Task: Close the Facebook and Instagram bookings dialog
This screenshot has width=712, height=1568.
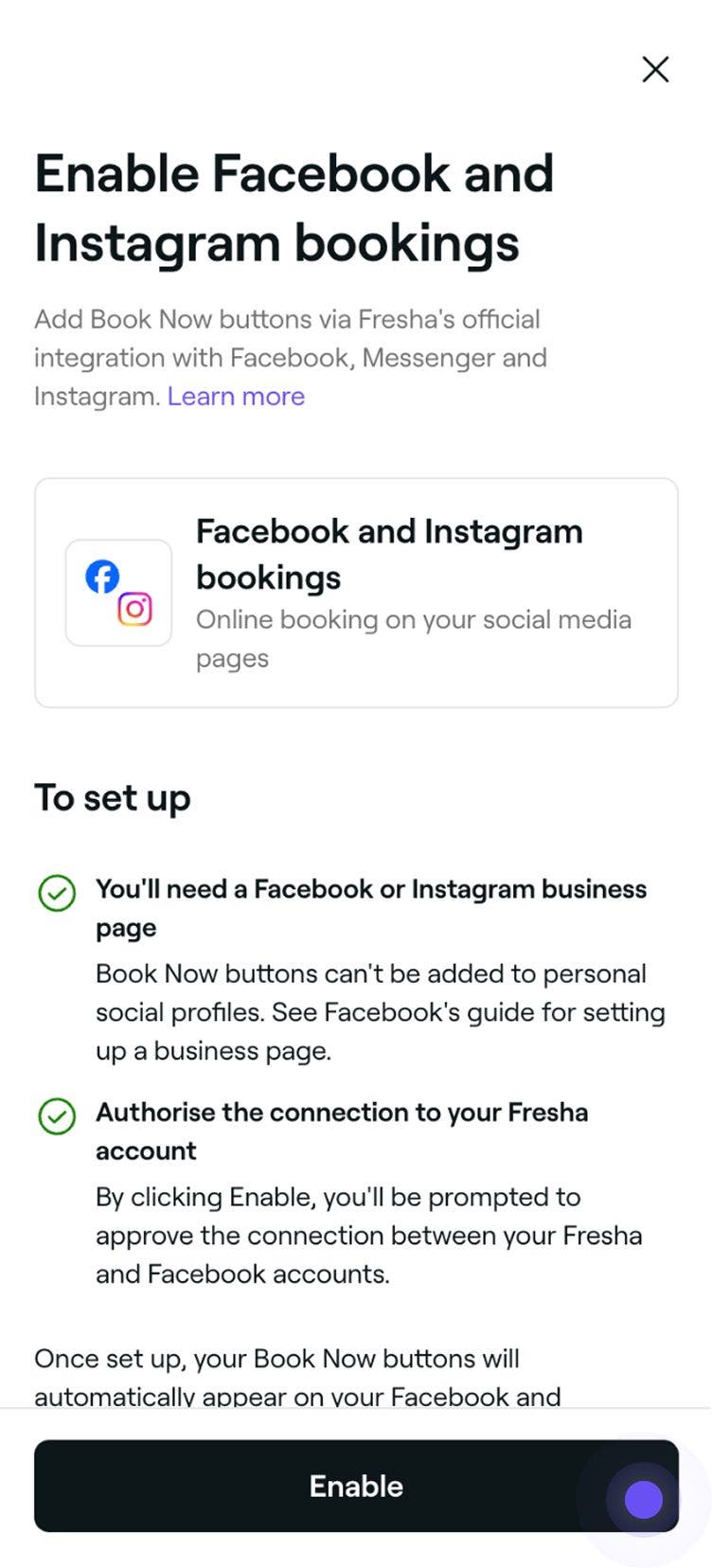Action: (x=655, y=69)
